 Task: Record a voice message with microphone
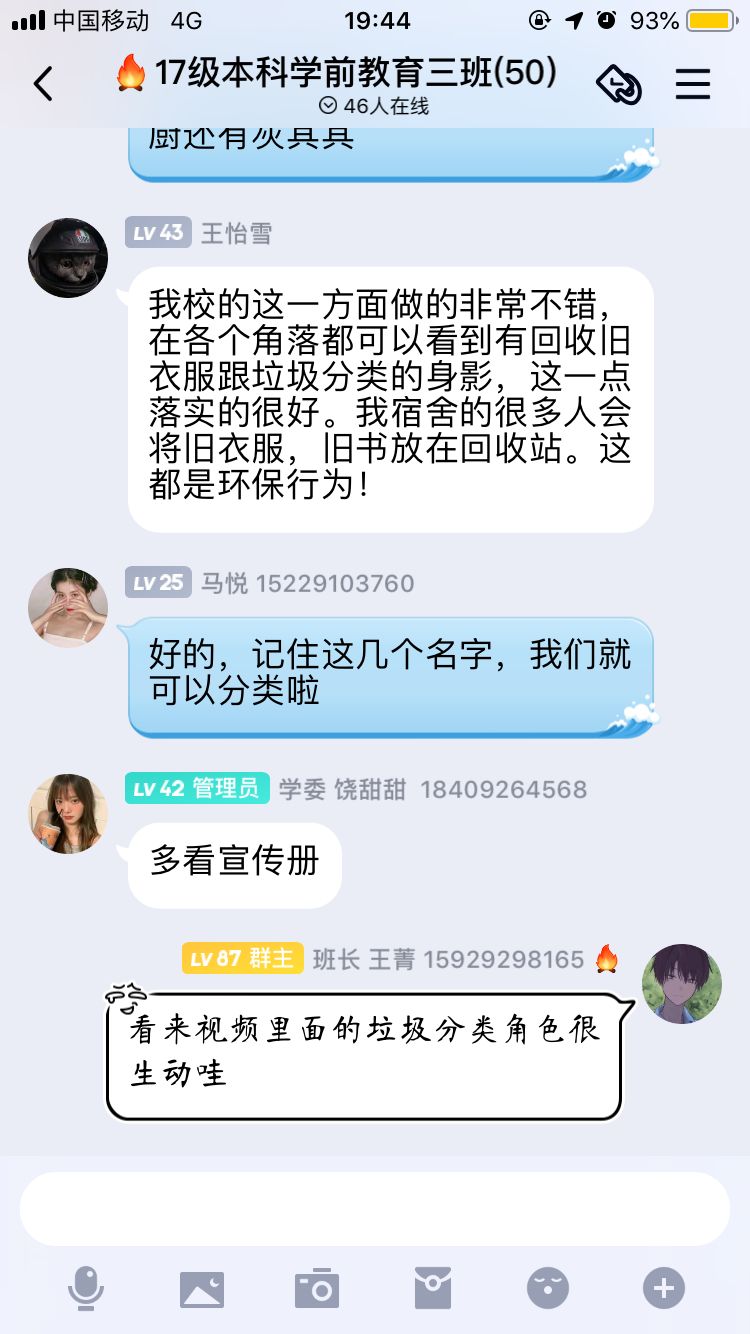[x=86, y=1288]
